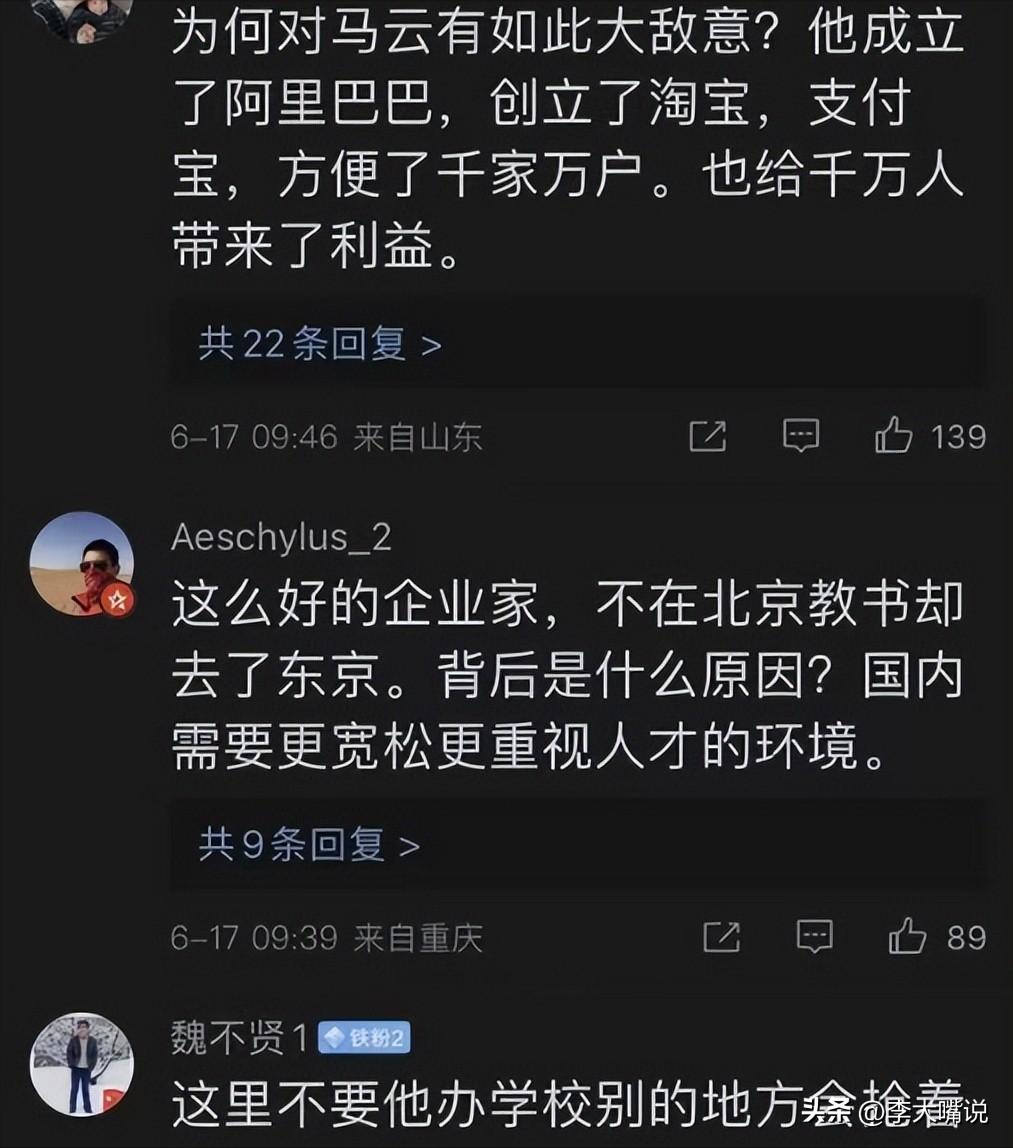
Task: Open the 魏不贤1 username link
Action: [x=239, y=1039]
